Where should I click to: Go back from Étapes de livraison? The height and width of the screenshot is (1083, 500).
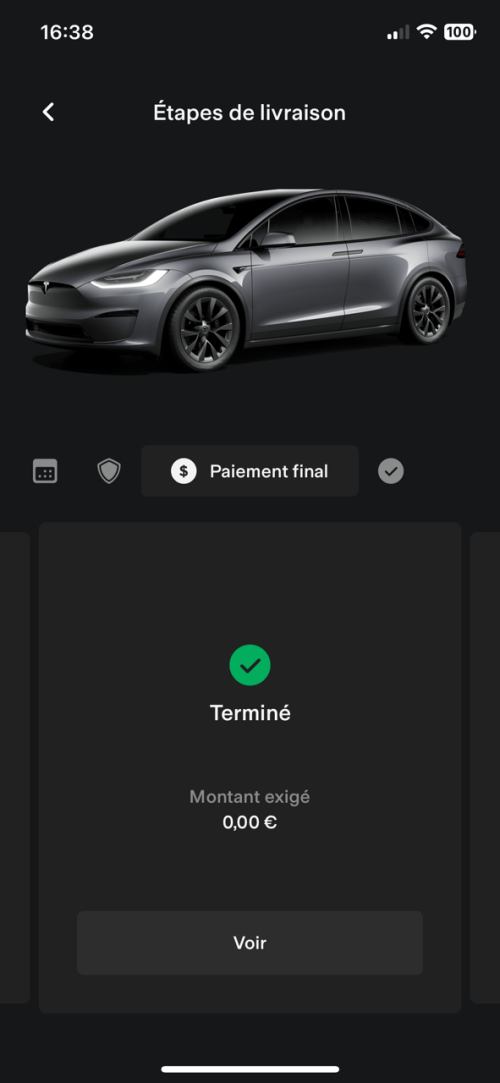pyautogui.click(x=48, y=112)
